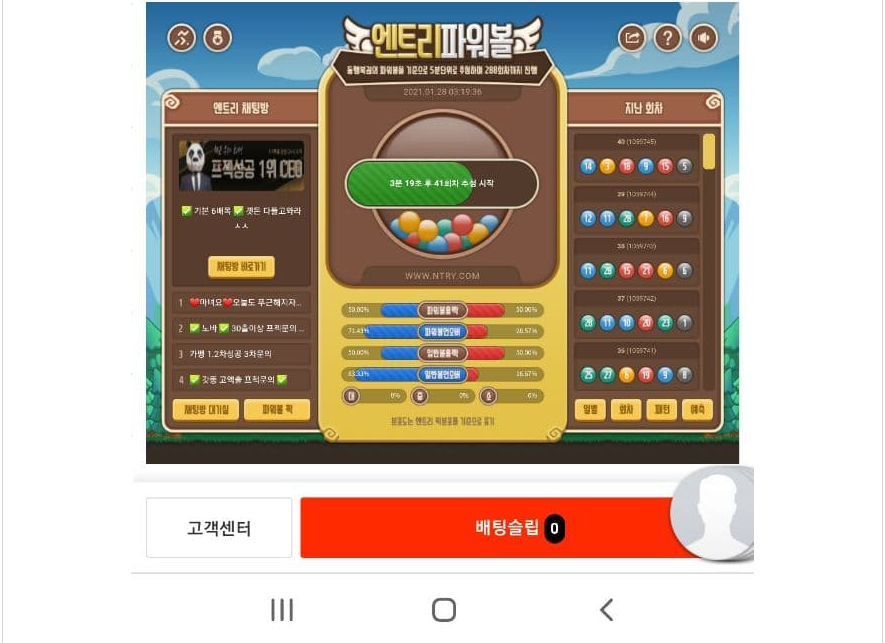
Task: Tap the medal icon in the game header
Action: (217, 39)
